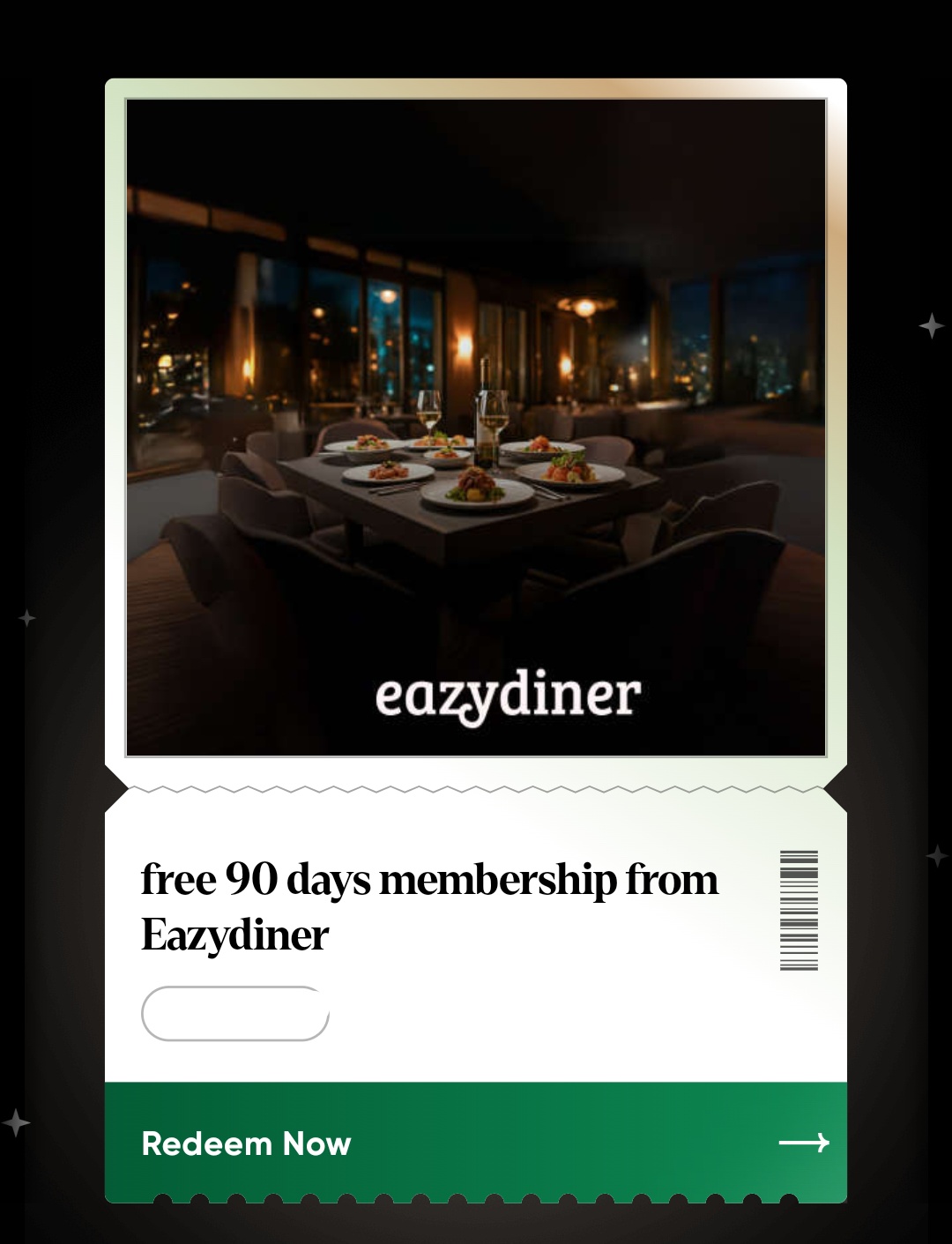Open the Eazydiner reward image
Screen dimensions: 952x1244
pos(476,428)
